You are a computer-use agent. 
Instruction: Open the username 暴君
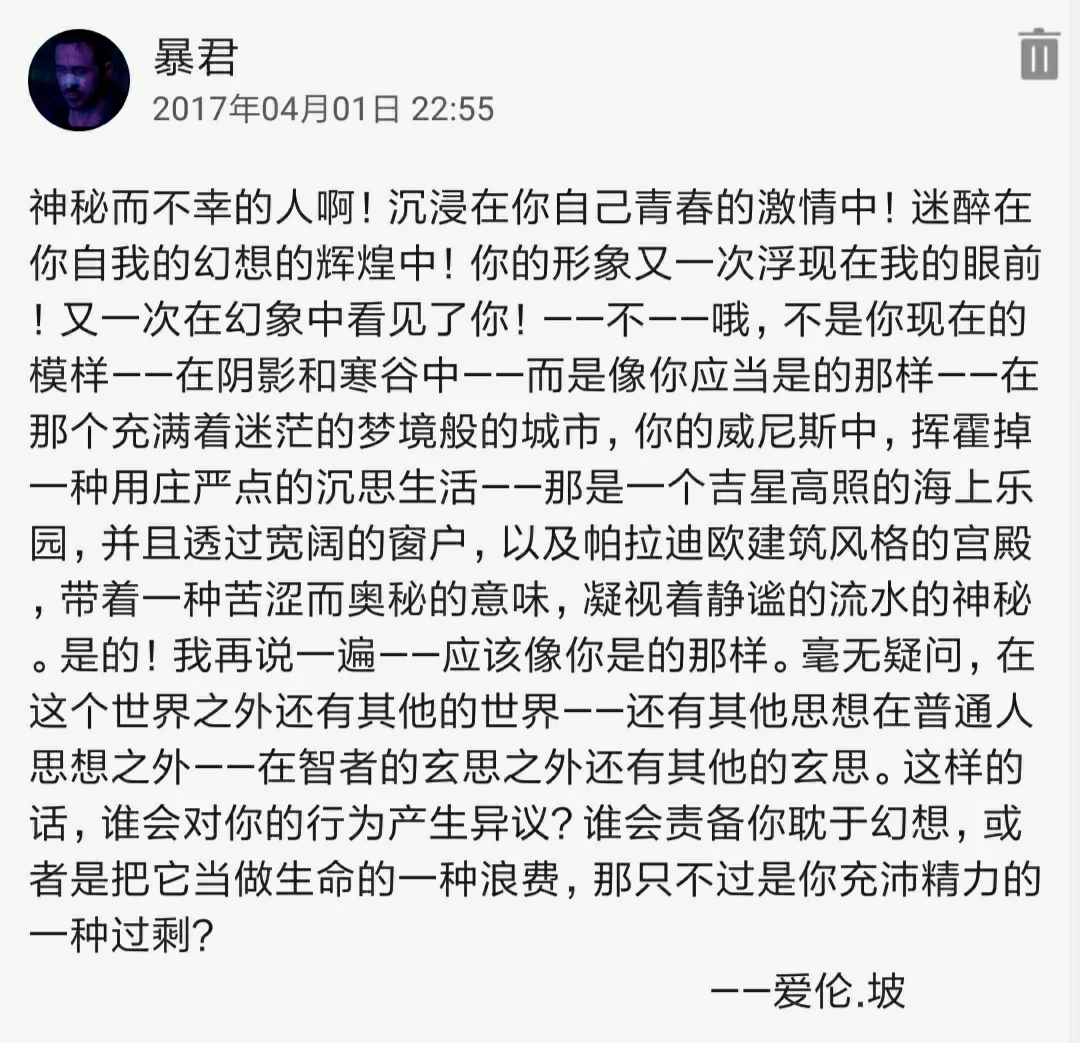click(x=195, y=58)
